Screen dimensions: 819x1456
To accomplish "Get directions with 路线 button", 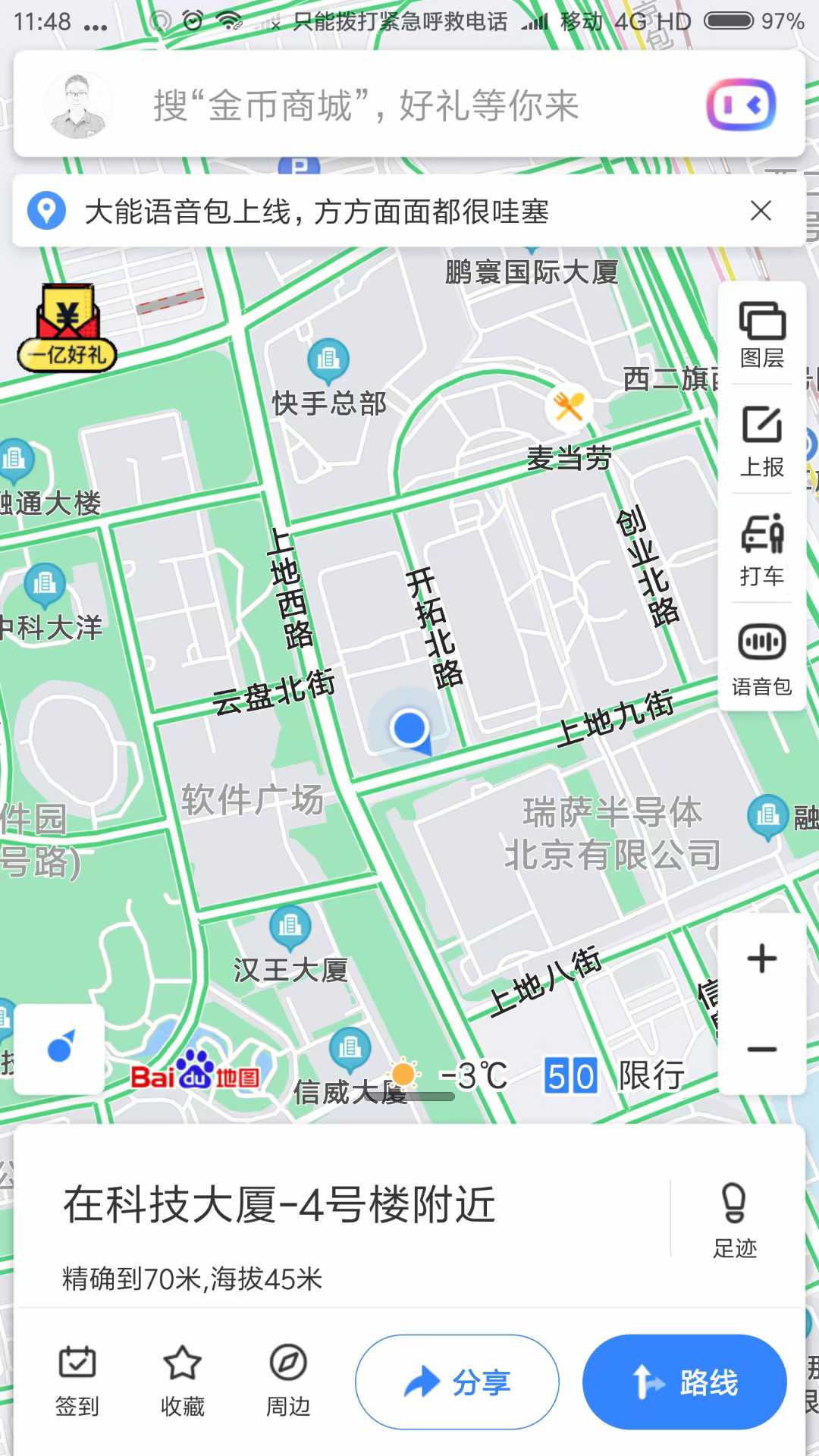I will tap(684, 1382).
